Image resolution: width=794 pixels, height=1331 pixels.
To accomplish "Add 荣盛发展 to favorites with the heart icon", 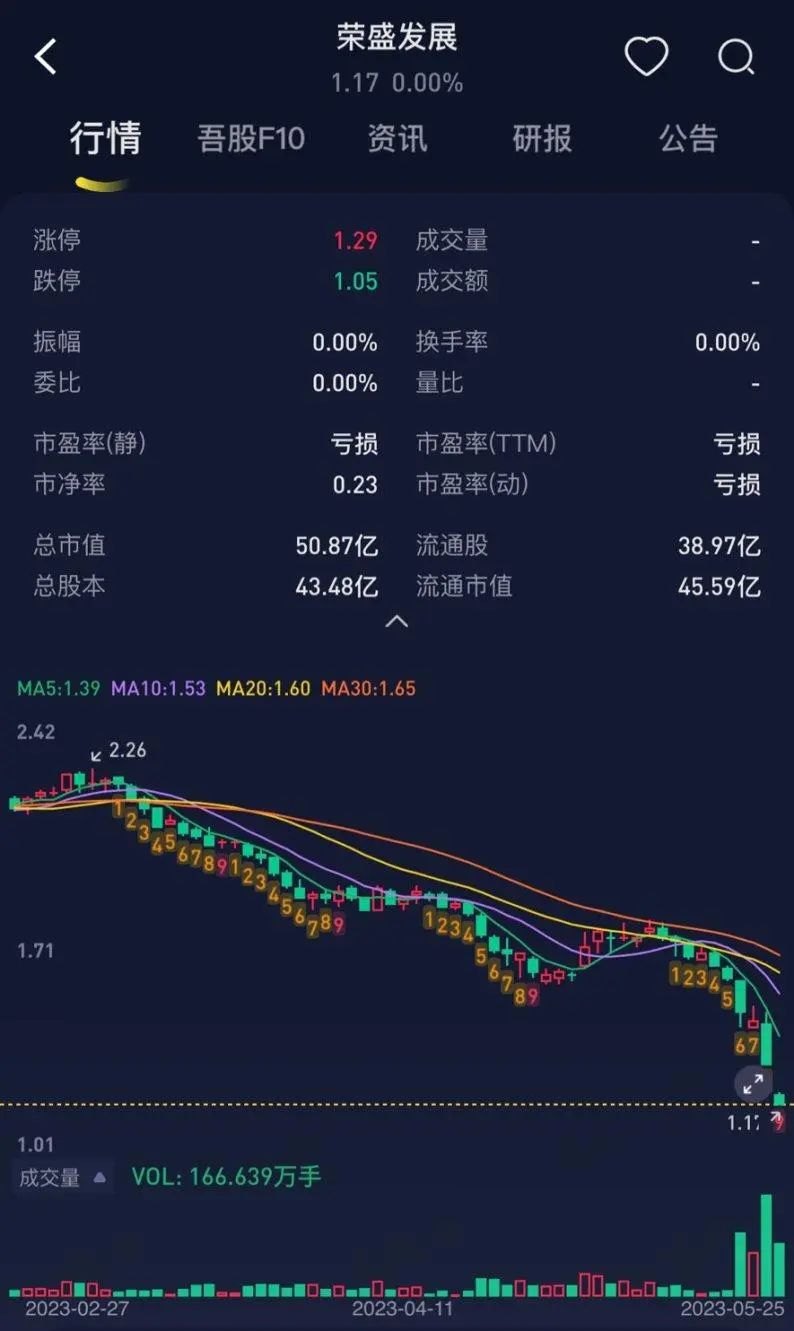I will 646,57.
